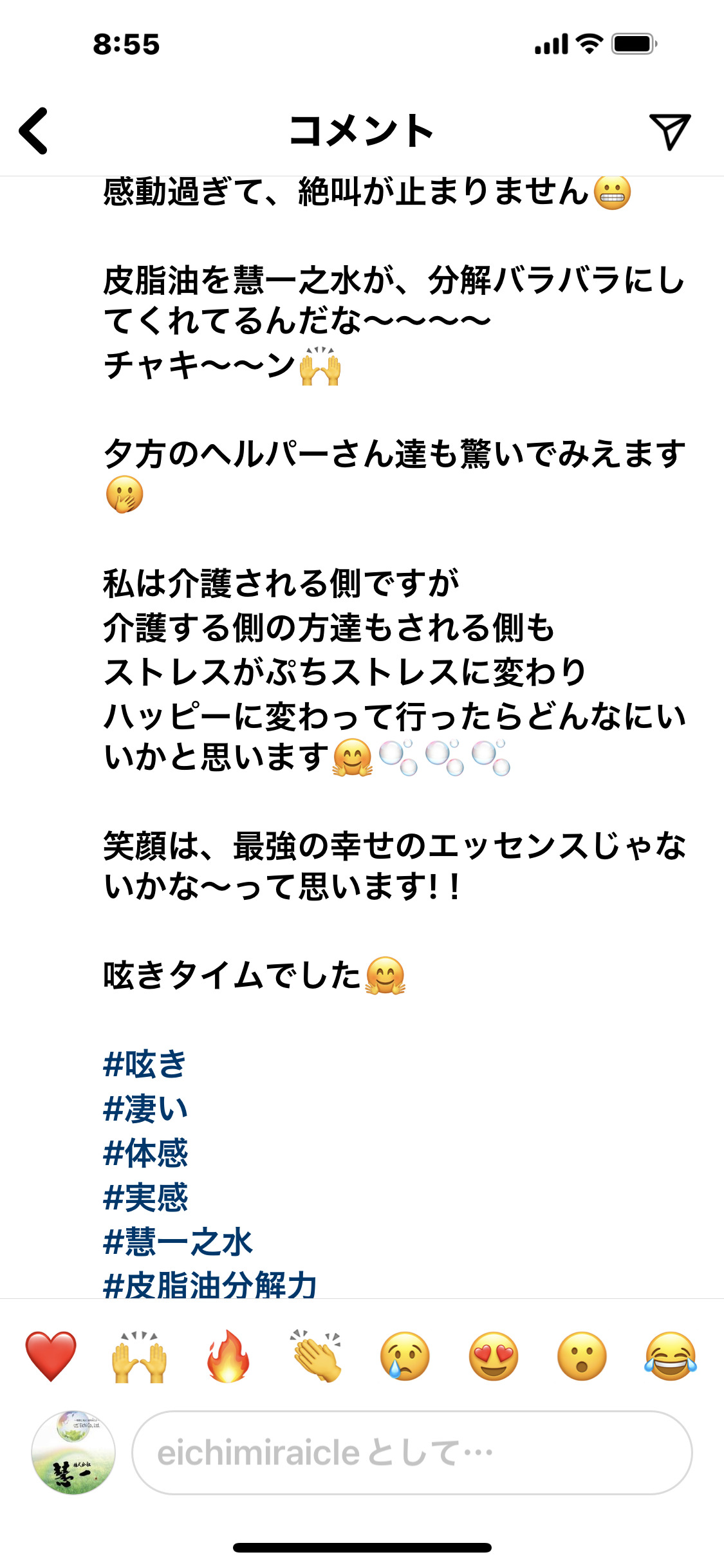The height and width of the screenshot is (1568, 724).
Task: Pick the fire emoji quick reaction
Action: click(x=228, y=1356)
